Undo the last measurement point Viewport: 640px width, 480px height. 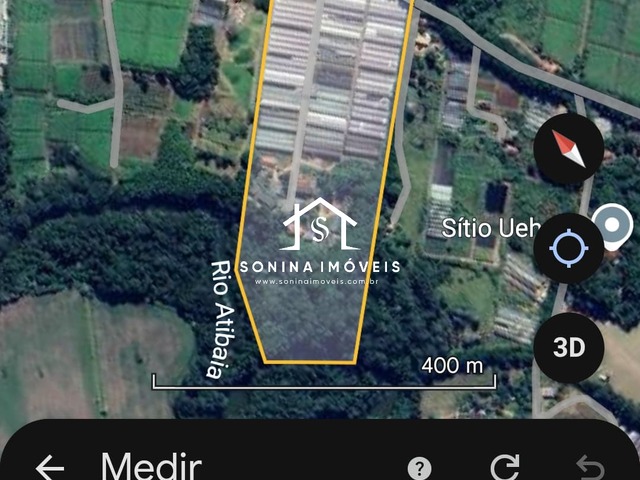[591, 467]
